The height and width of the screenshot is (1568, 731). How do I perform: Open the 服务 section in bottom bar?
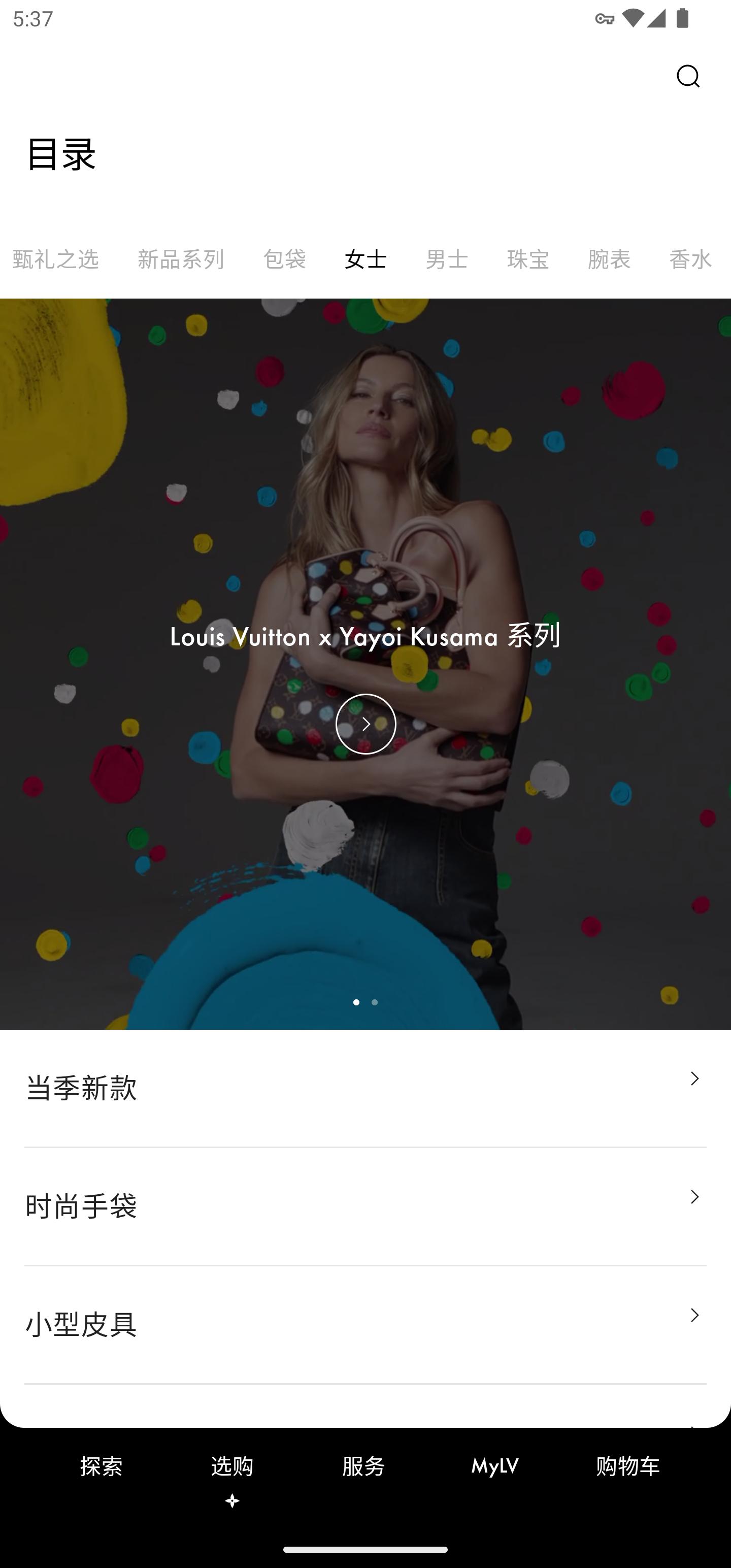pos(363,1467)
